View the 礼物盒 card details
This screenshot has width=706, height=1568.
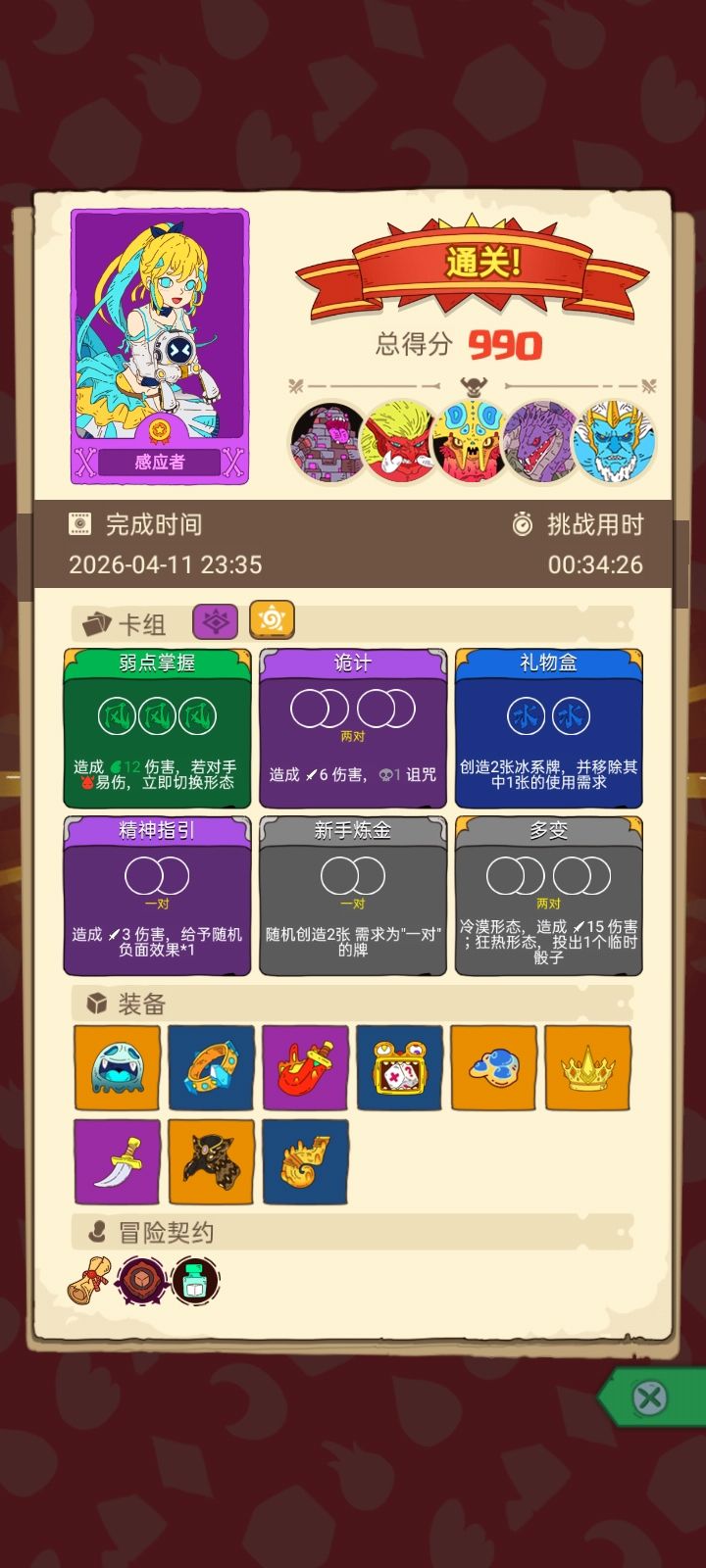point(549,727)
